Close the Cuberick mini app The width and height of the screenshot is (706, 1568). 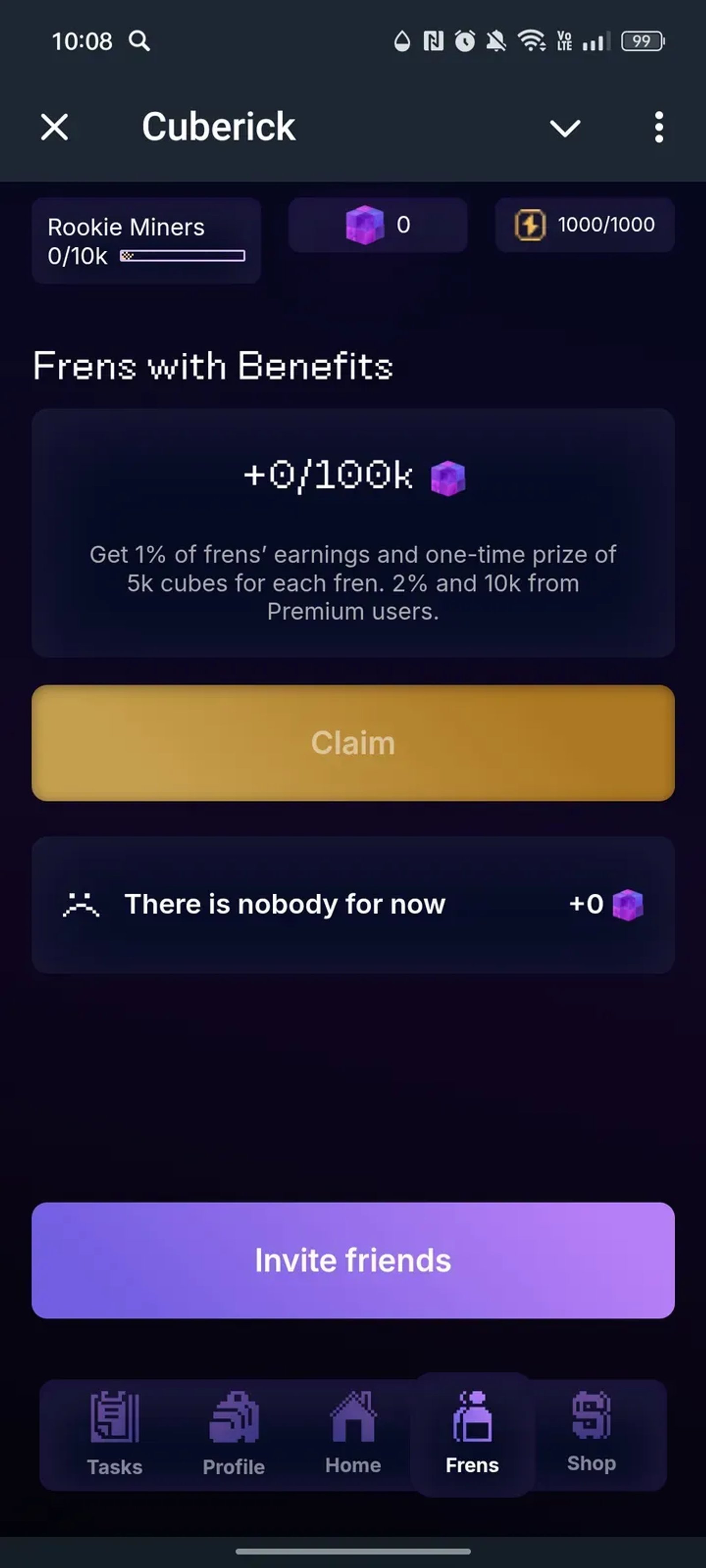click(54, 127)
